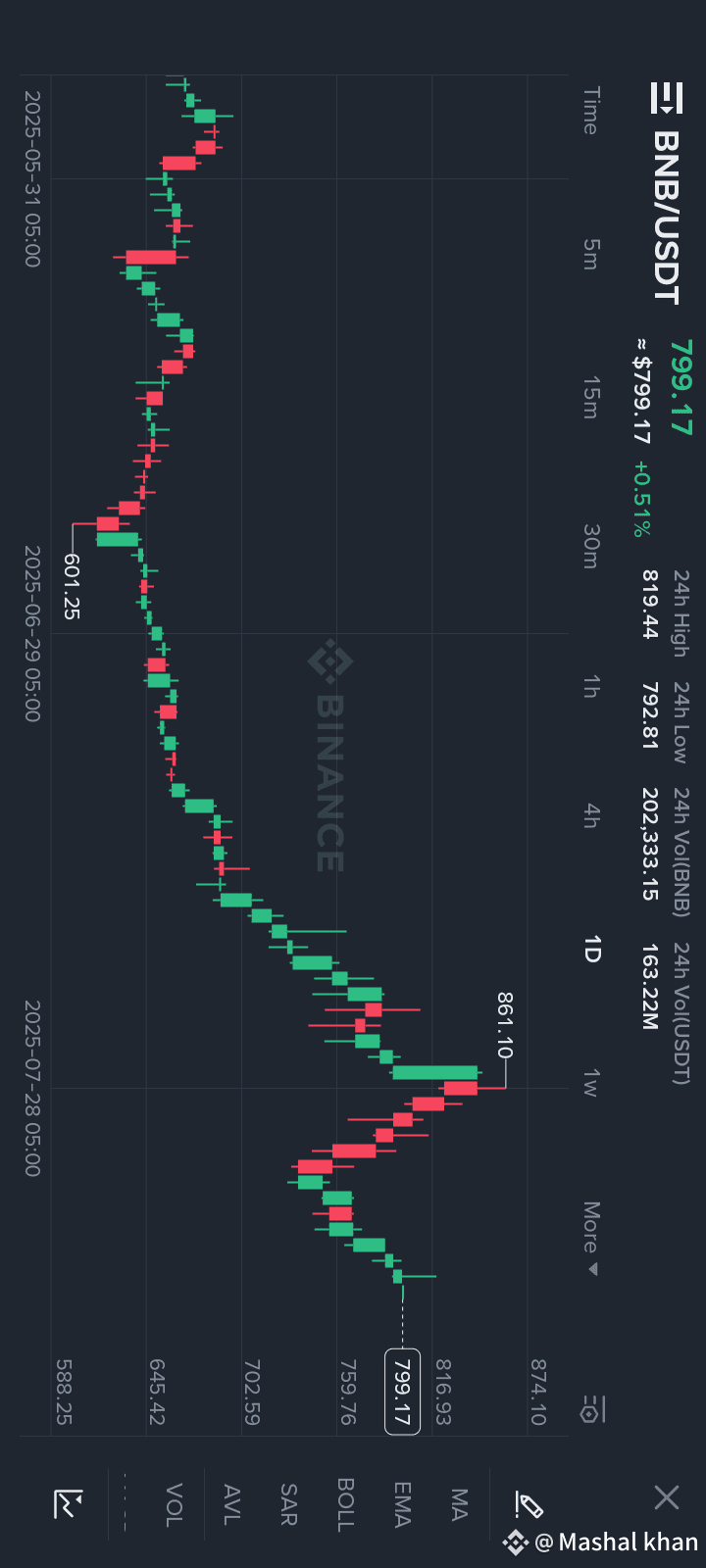Open chart settings icon
Viewport: 706px width, 1568px height.
[x=591, y=1409]
